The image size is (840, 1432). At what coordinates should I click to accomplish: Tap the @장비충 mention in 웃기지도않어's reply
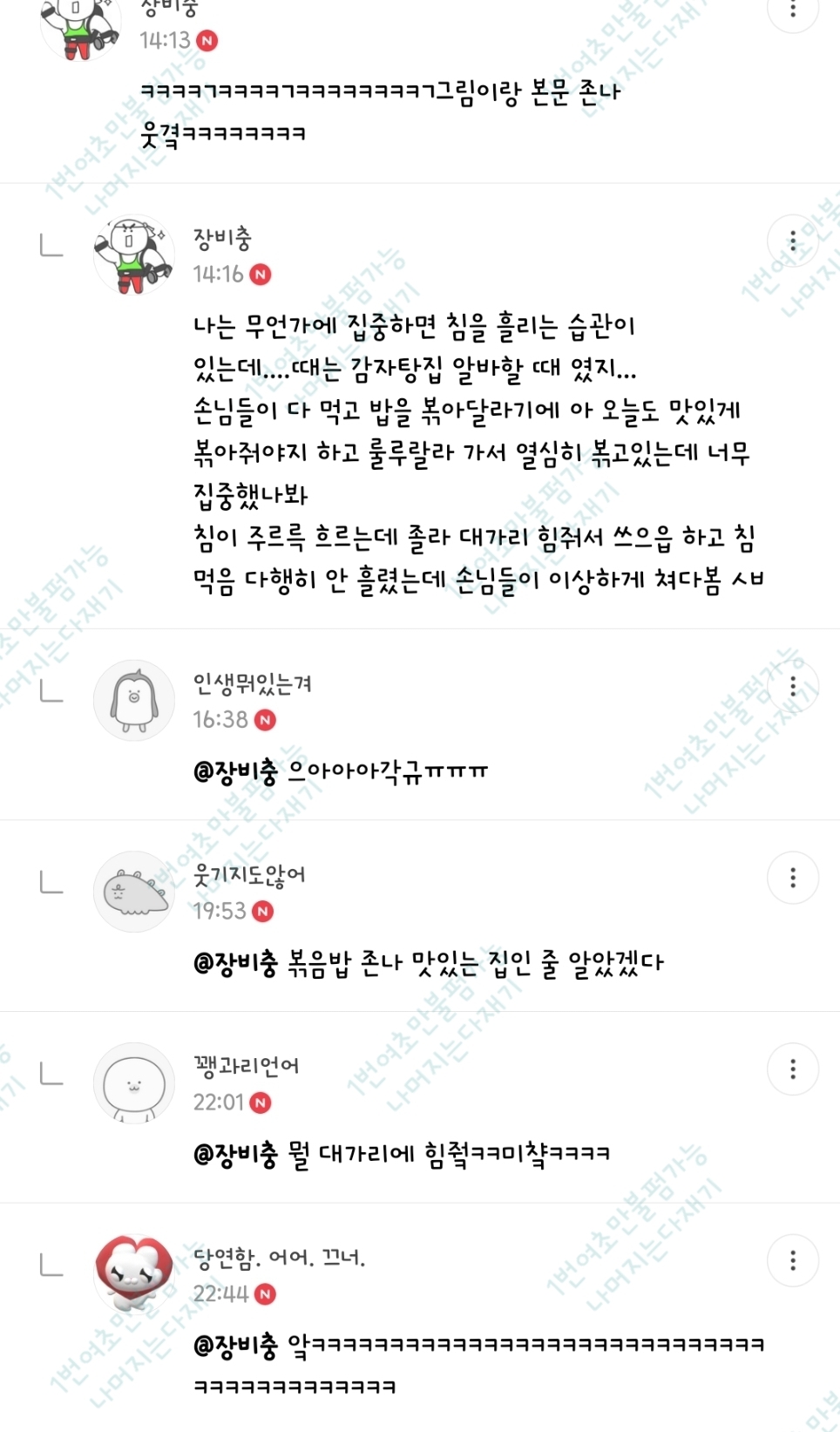tap(234, 963)
